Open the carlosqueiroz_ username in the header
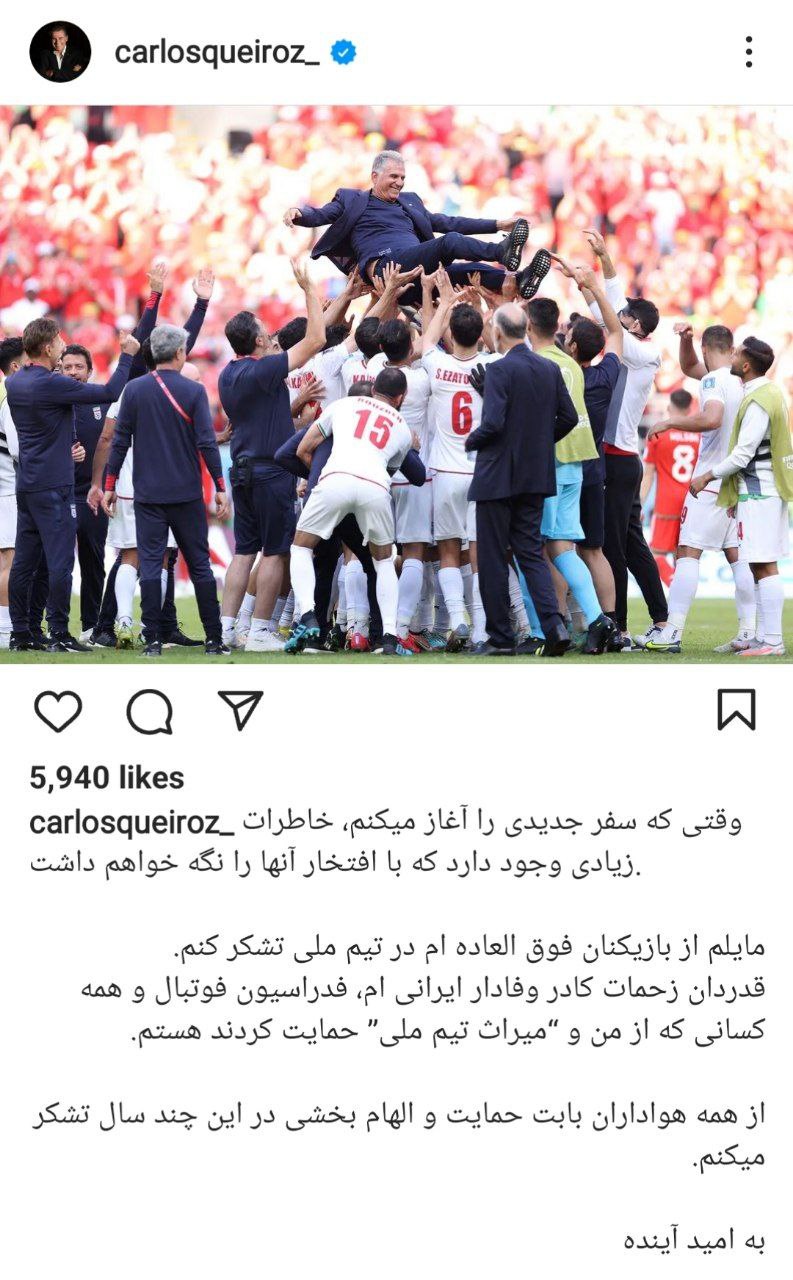This screenshot has height=1280, width=793. (217, 52)
